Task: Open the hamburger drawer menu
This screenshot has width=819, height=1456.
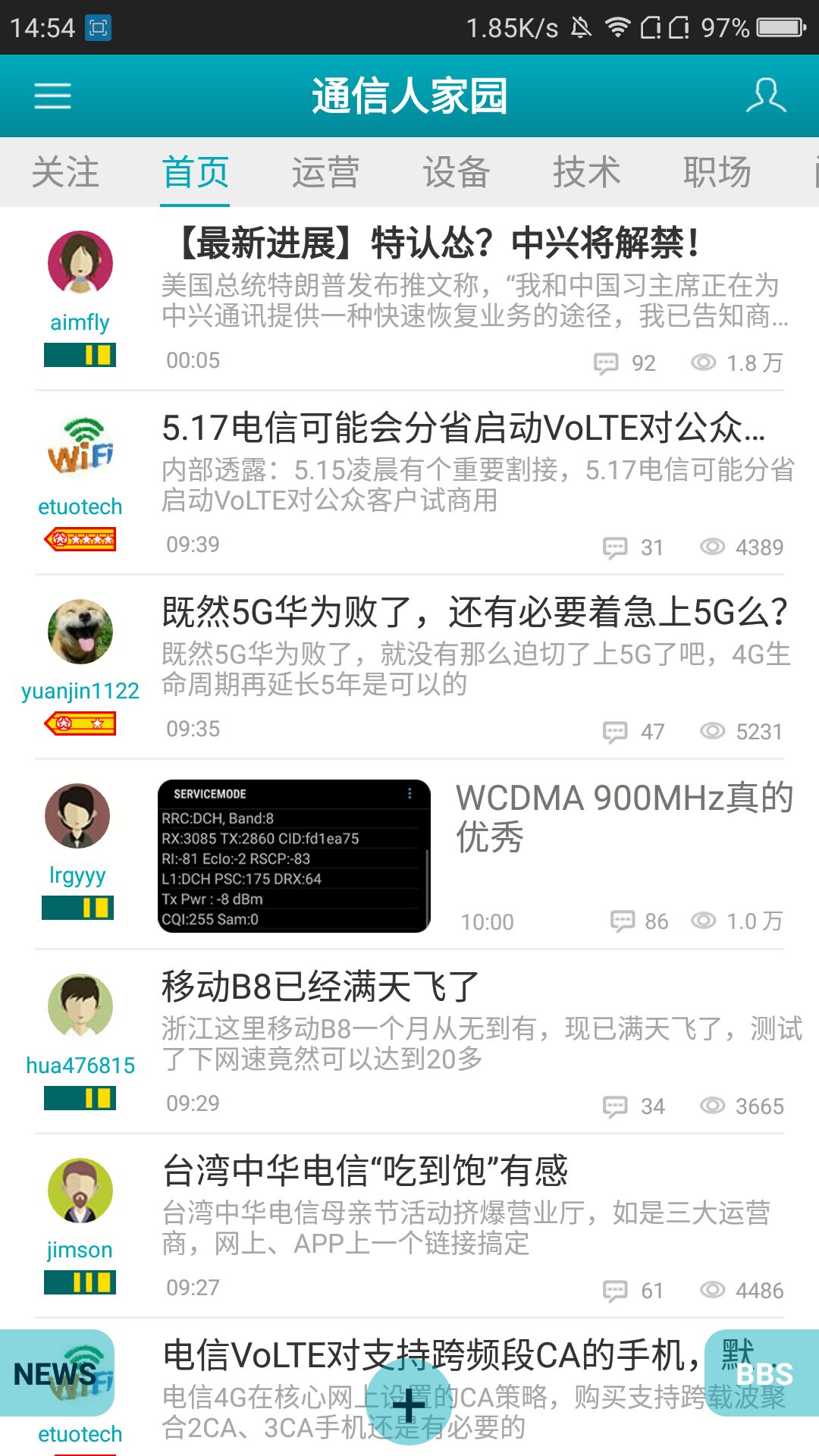Action: click(x=52, y=96)
